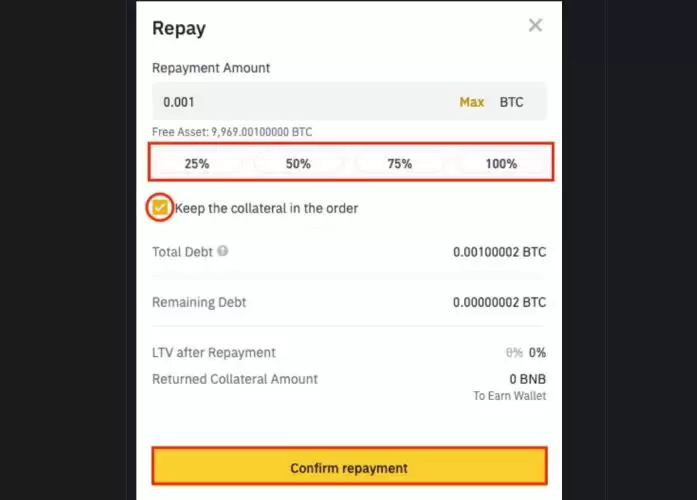
Task: Uncheck Keep the collateral in the order
Action: (x=160, y=208)
